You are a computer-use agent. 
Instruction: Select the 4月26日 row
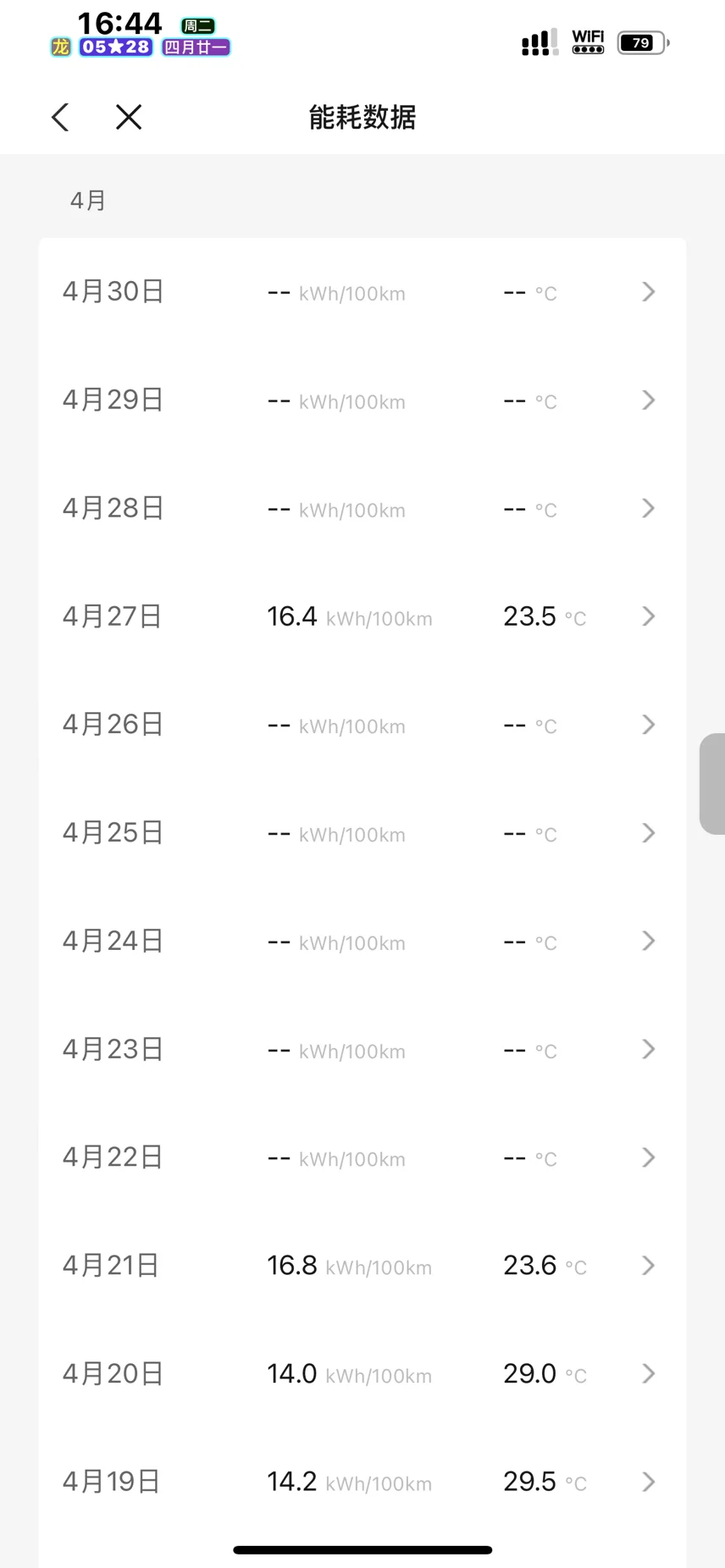pyautogui.click(x=362, y=725)
